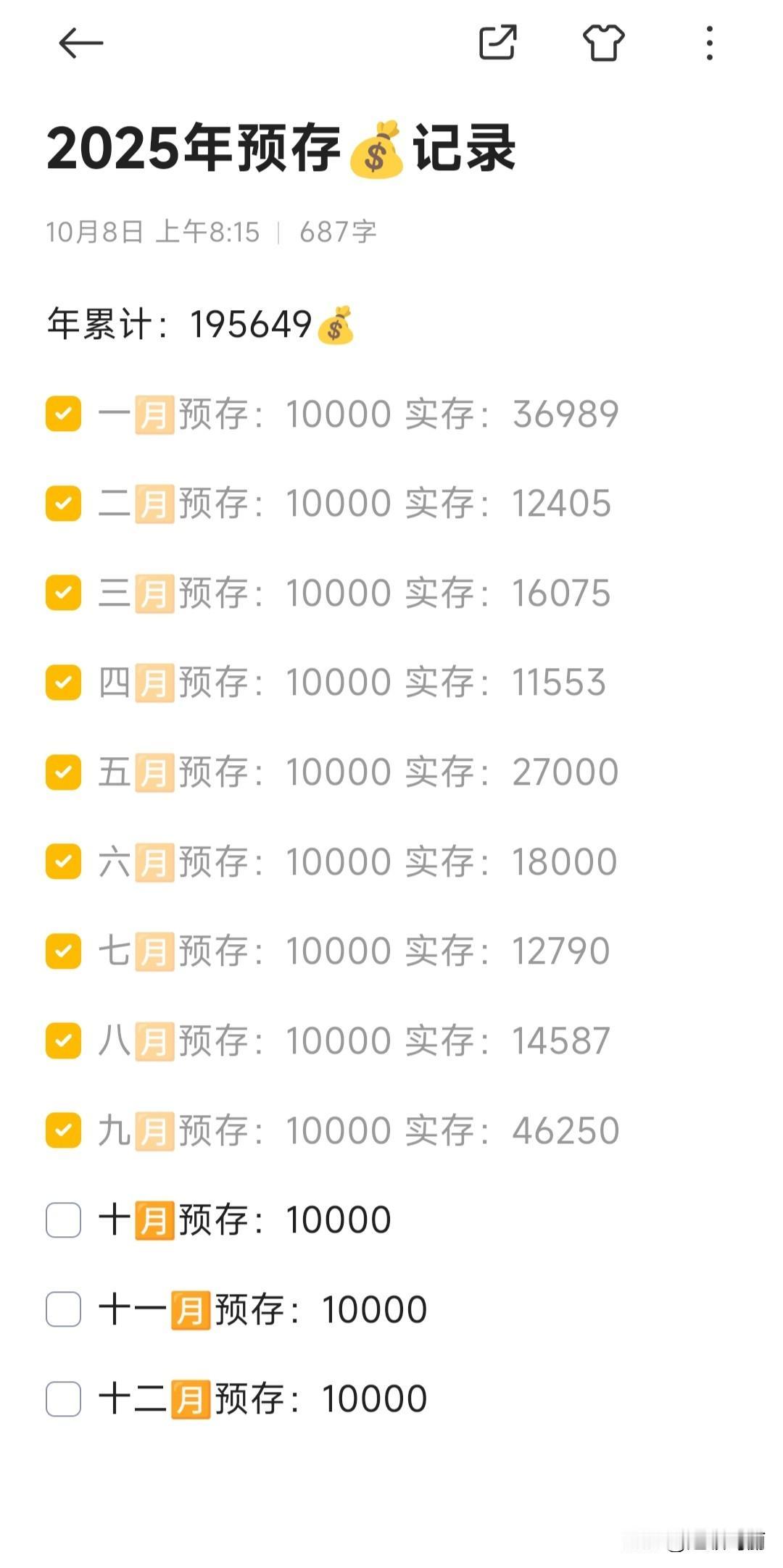Uncheck the 七月预存 entry
The image size is (783, 1568).
tap(64, 951)
